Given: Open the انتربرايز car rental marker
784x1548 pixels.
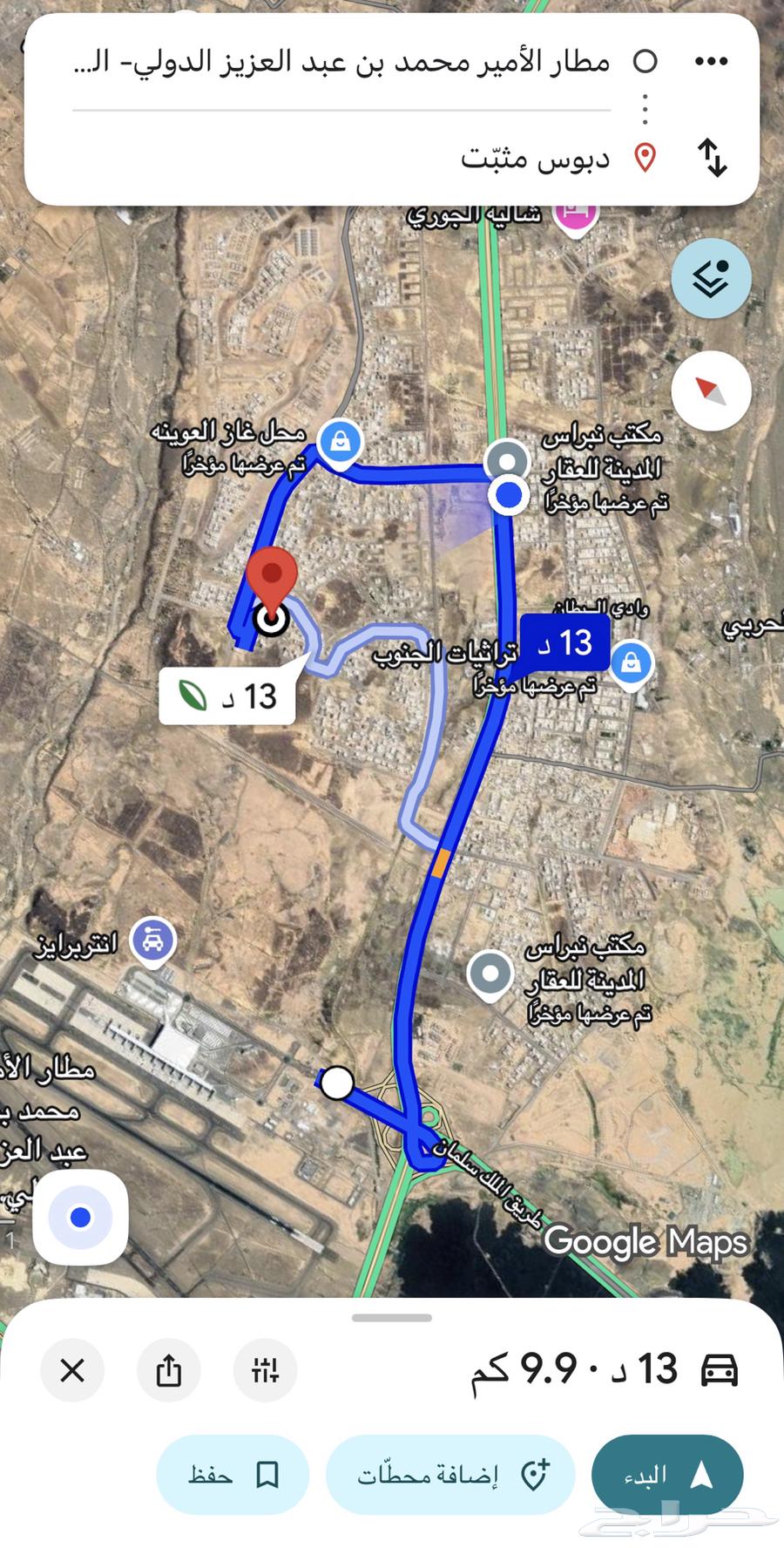Looking at the screenshot, I should [153, 941].
